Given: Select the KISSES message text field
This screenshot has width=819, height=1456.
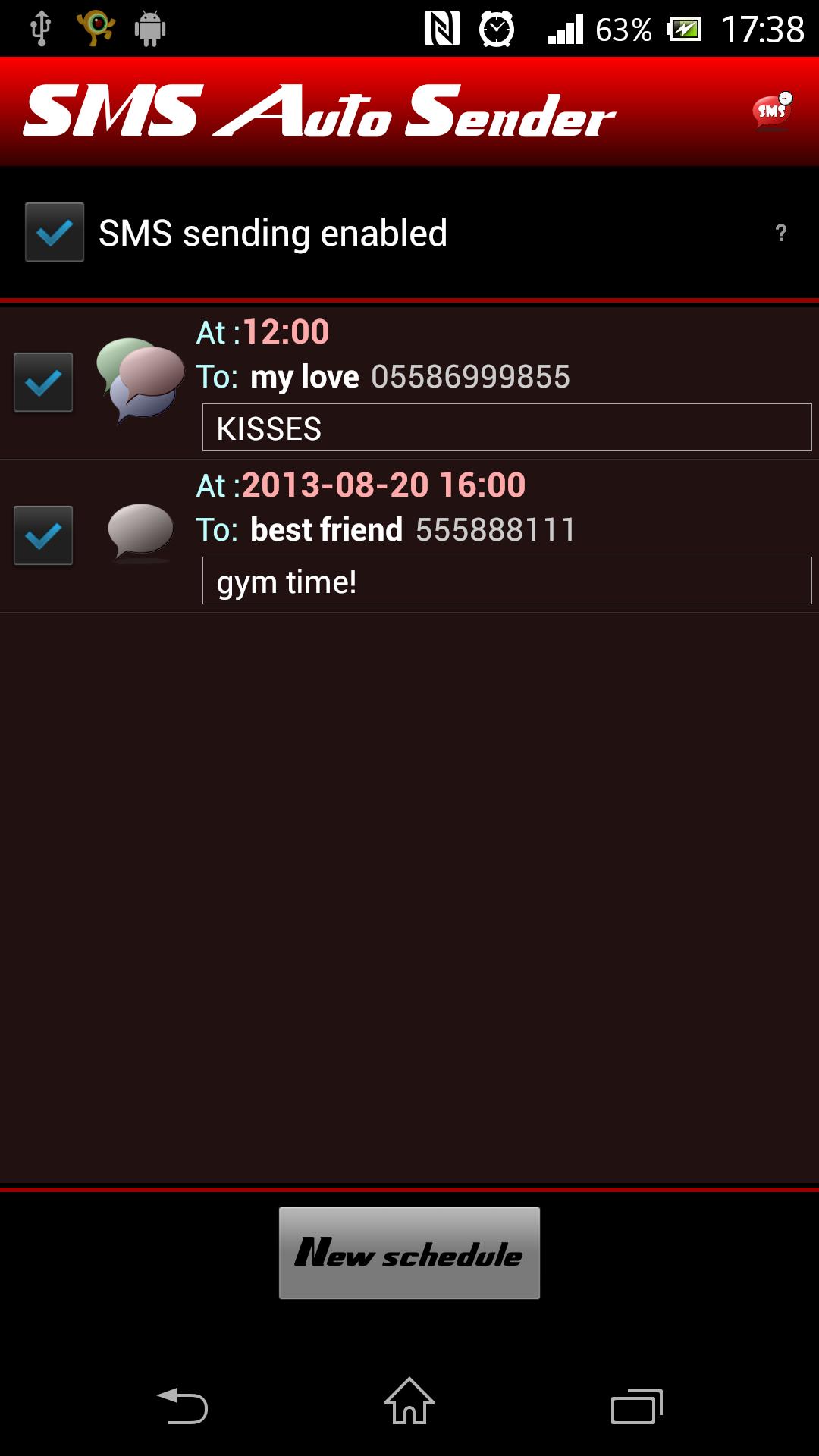Looking at the screenshot, I should [x=506, y=427].
